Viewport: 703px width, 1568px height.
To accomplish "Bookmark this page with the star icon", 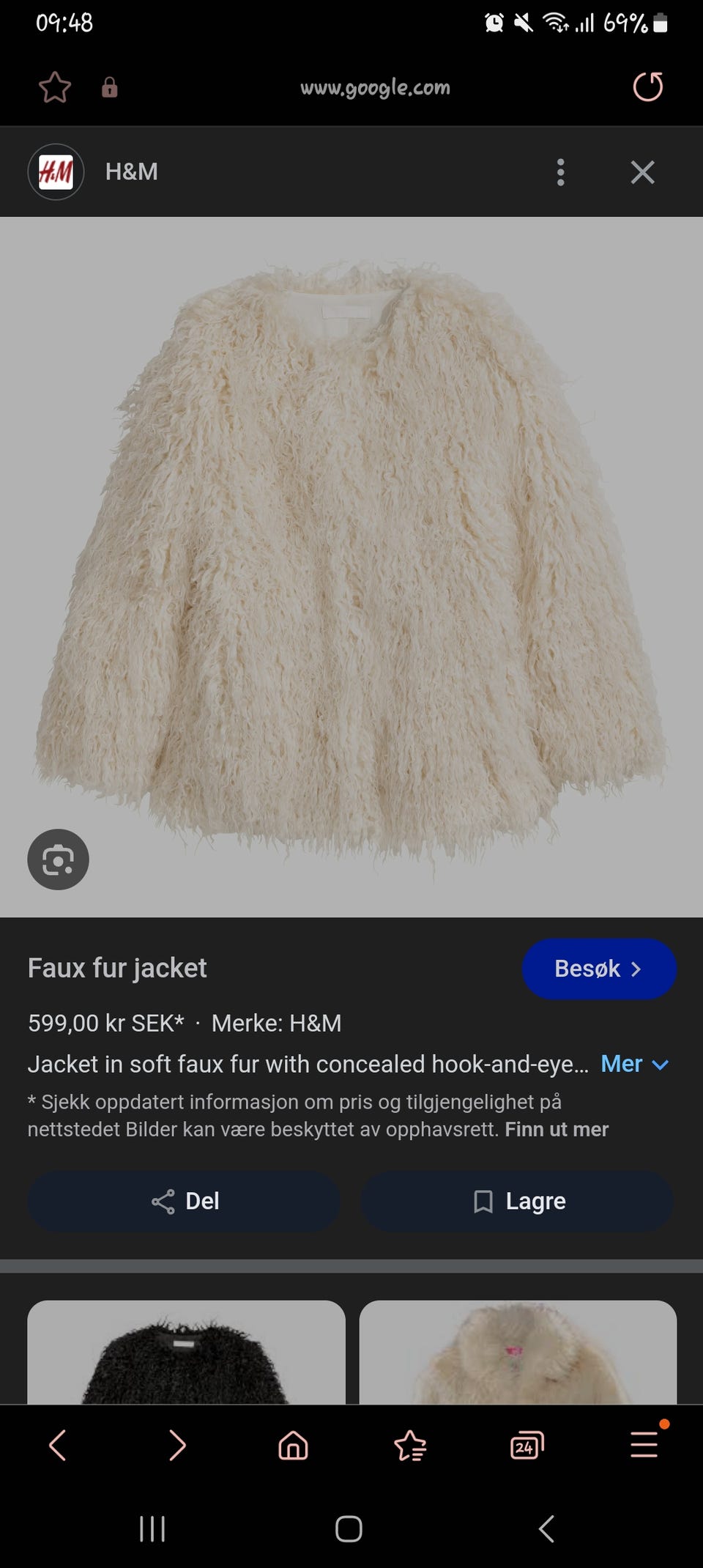I will [55, 88].
